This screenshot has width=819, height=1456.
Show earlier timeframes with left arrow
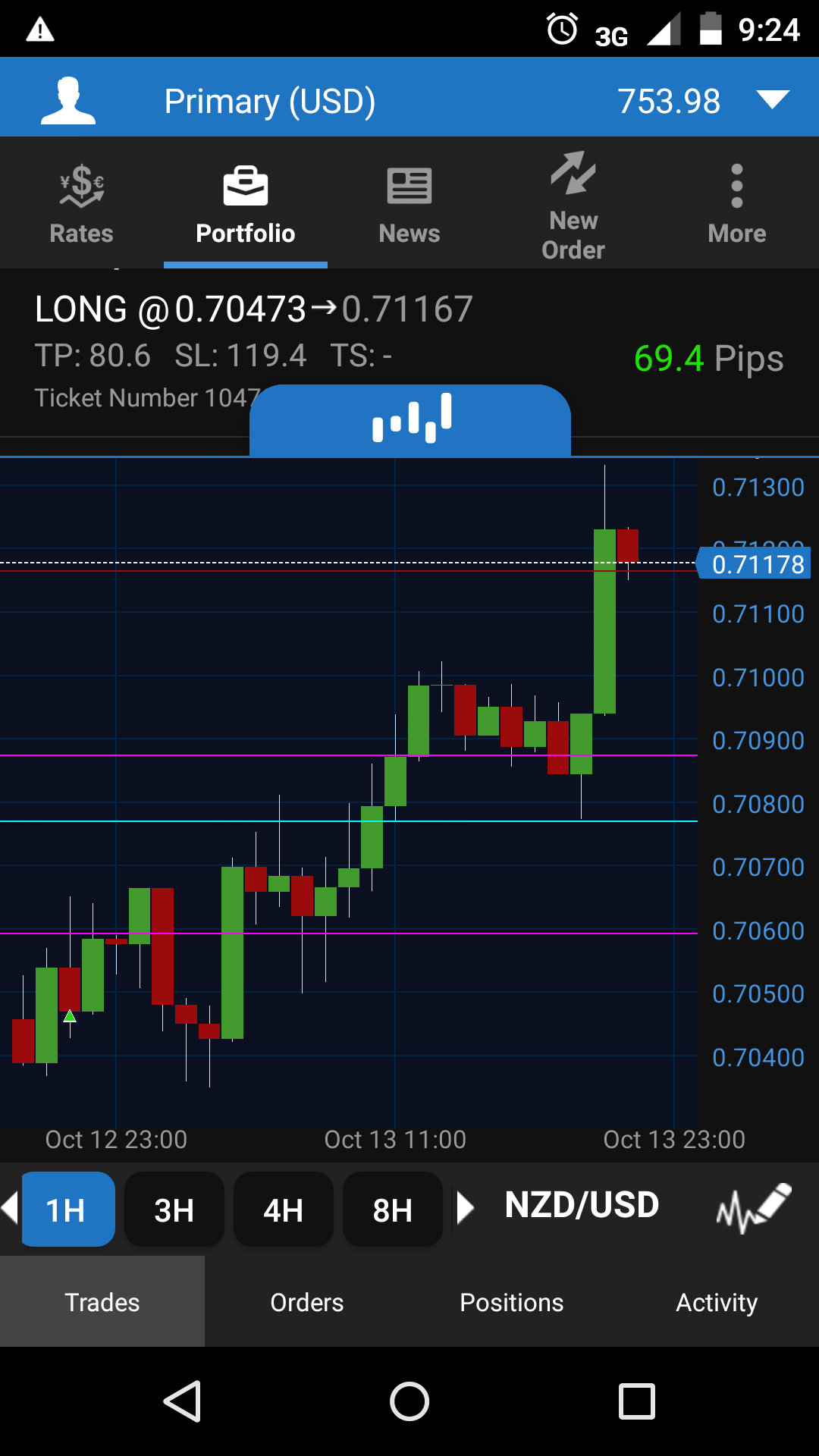10,1207
